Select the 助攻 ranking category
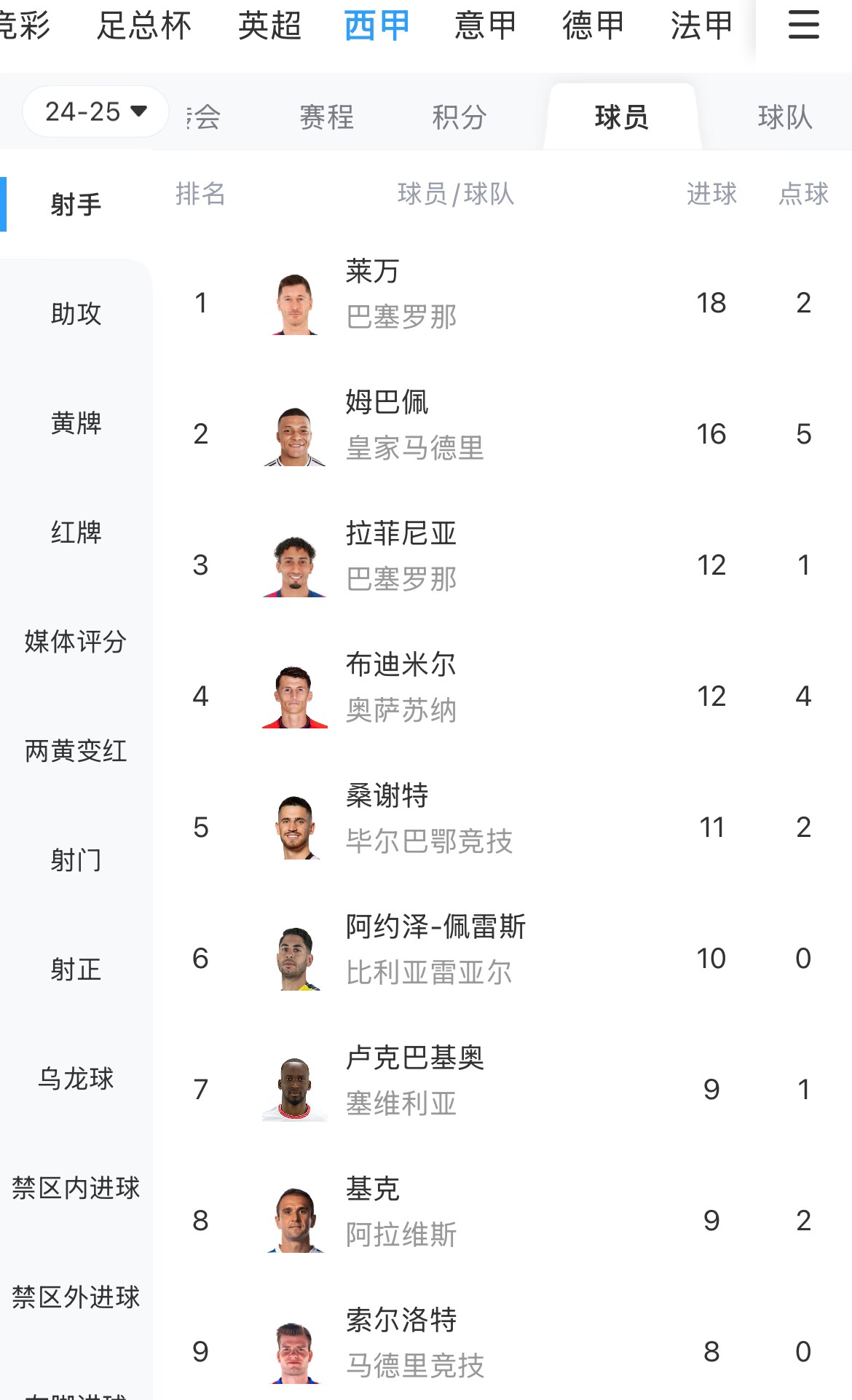The height and width of the screenshot is (1400, 852). pyautogui.click(x=76, y=314)
